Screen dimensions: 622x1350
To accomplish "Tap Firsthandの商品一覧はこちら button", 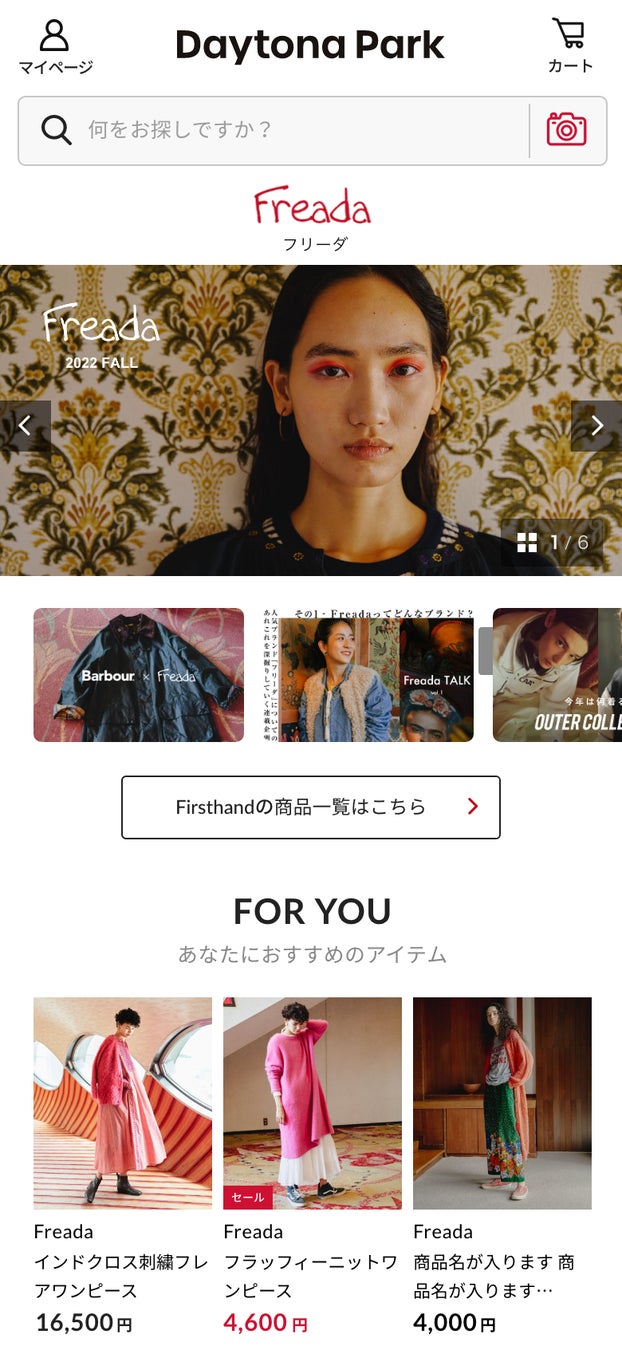I will coord(311,807).
